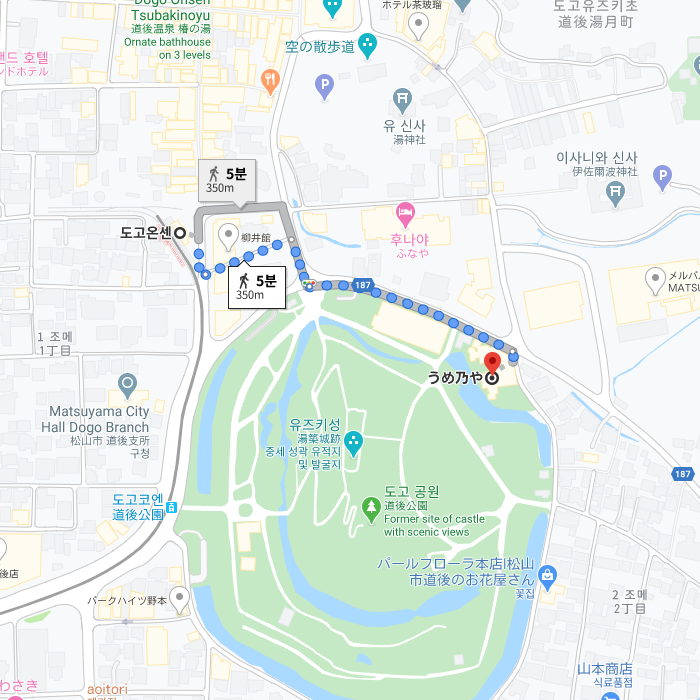Screen dimensions: 700x700
Task: Tap the パールフローラ本店 flower shop marker
Action: 547,576
